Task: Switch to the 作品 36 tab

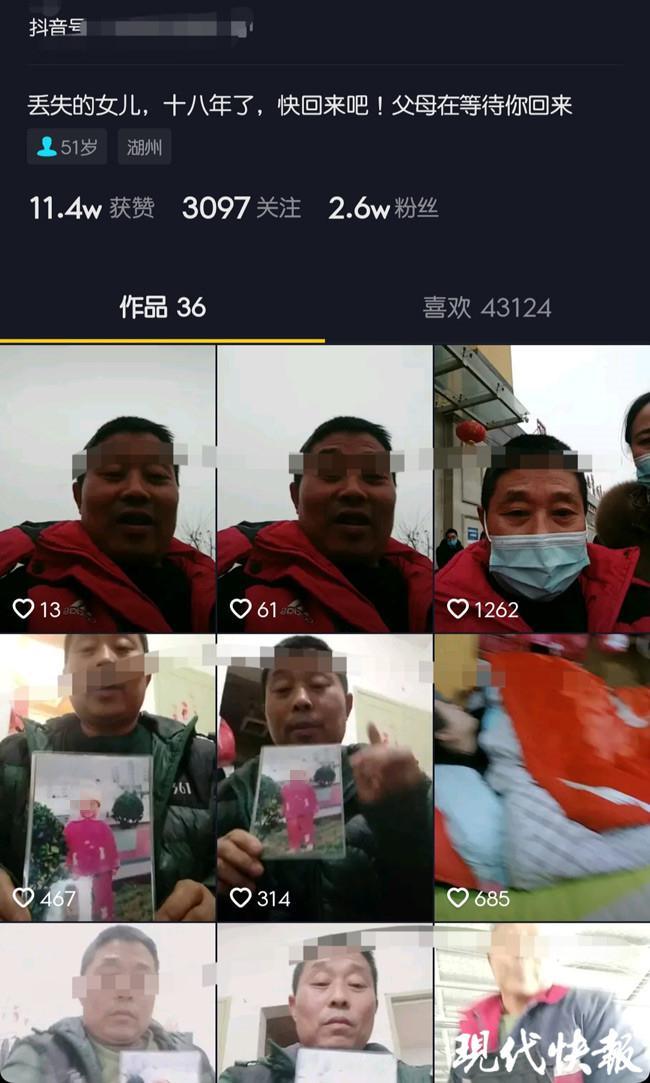Action: click(162, 308)
